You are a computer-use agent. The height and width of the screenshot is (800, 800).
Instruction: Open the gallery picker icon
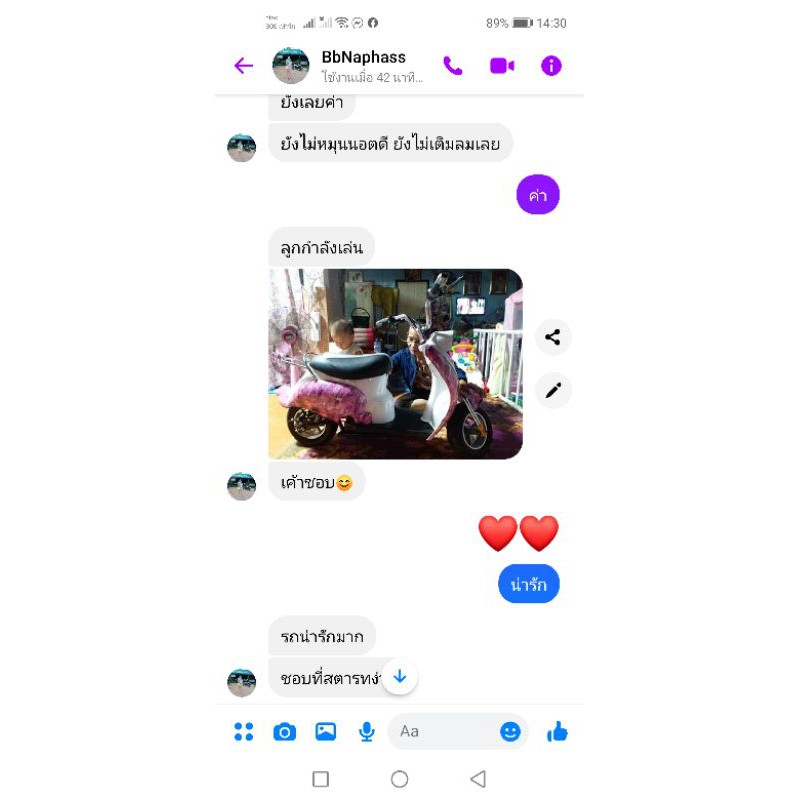click(x=326, y=732)
